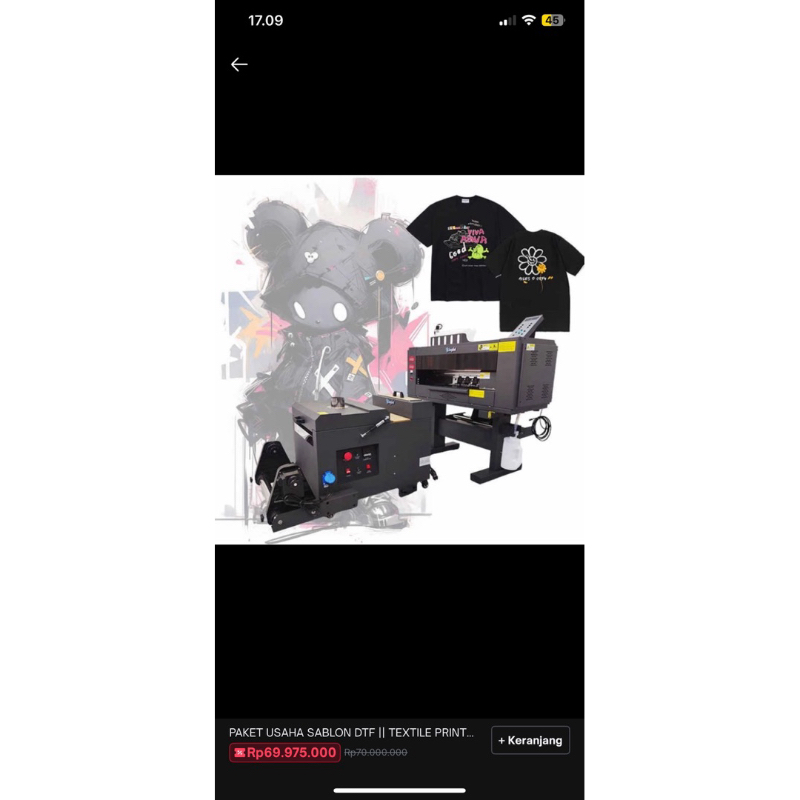Screen dimensions: 800x800
Task: Add the product via + Keranjang button
Action: coord(530,741)
